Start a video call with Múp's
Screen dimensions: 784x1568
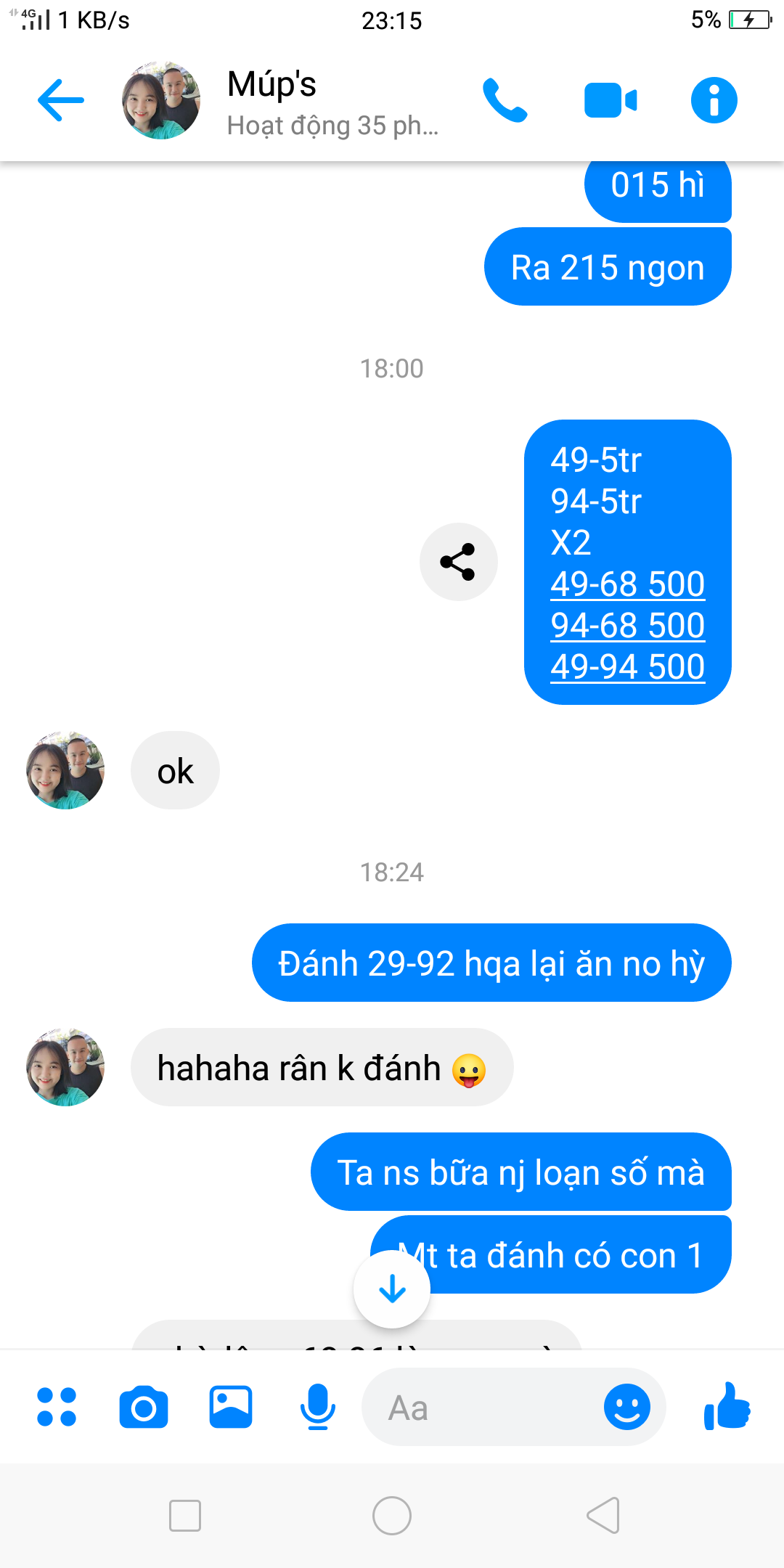tap(611, 100)
